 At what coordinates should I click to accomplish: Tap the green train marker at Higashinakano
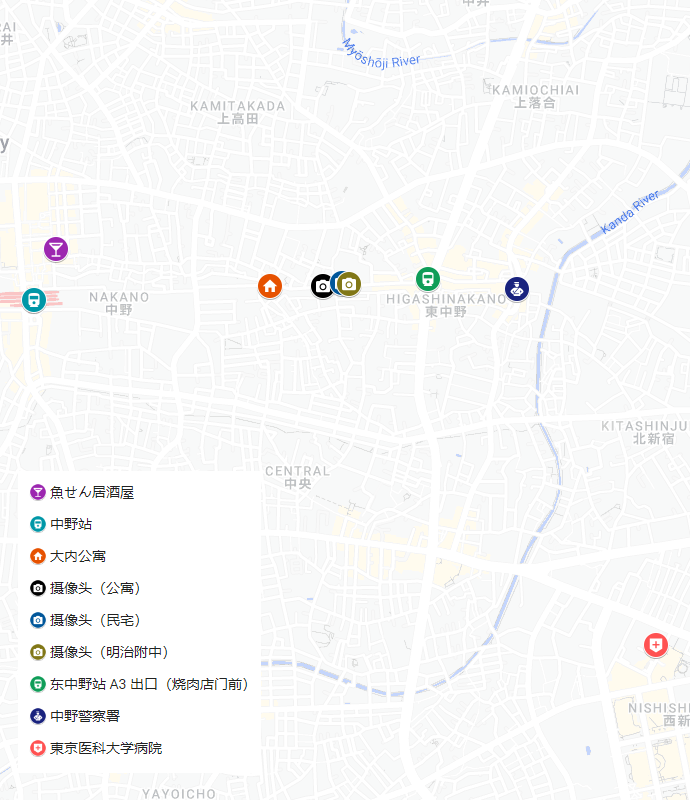tap(428, 279)
